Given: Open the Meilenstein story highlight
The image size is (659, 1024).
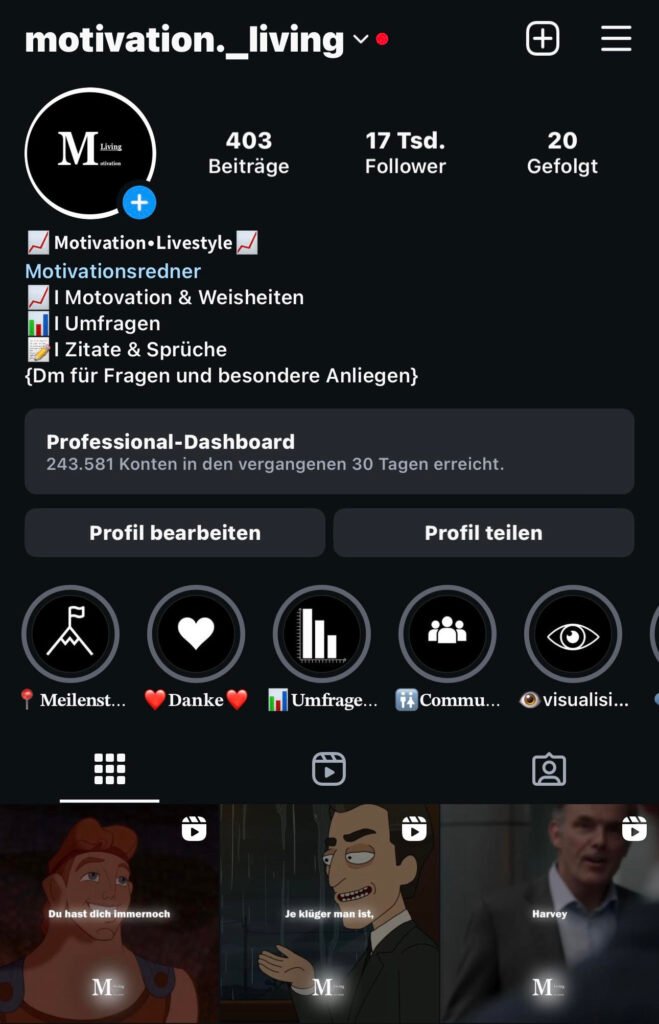Looking at the screenshot, I should [x=70, y=634].
